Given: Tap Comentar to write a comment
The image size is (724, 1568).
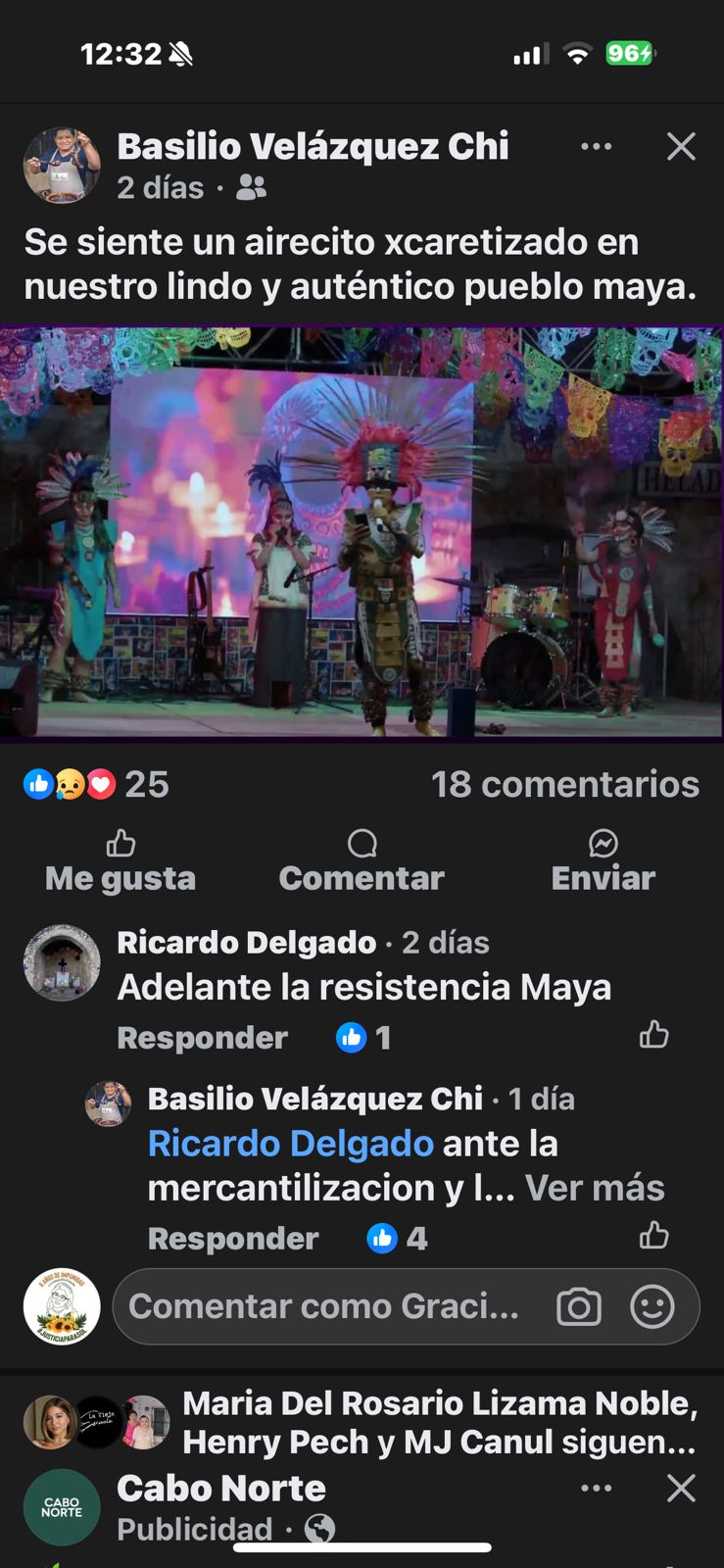Looking at the screenshot, I should 362,861.
